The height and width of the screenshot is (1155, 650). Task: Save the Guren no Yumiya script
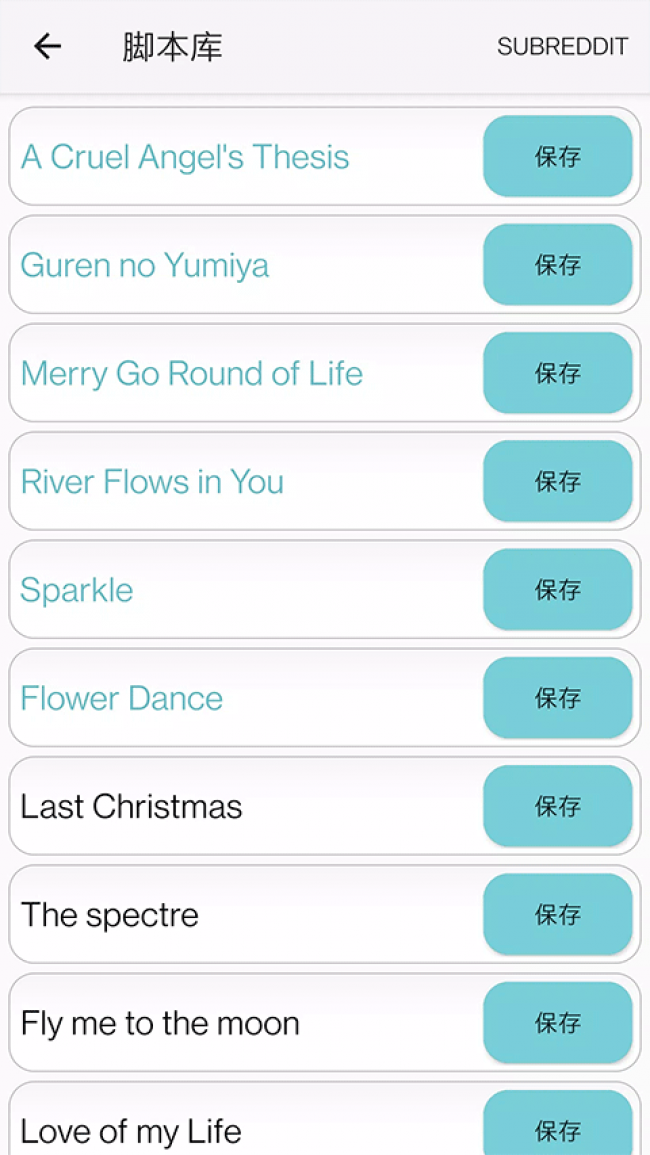point(557,265)
